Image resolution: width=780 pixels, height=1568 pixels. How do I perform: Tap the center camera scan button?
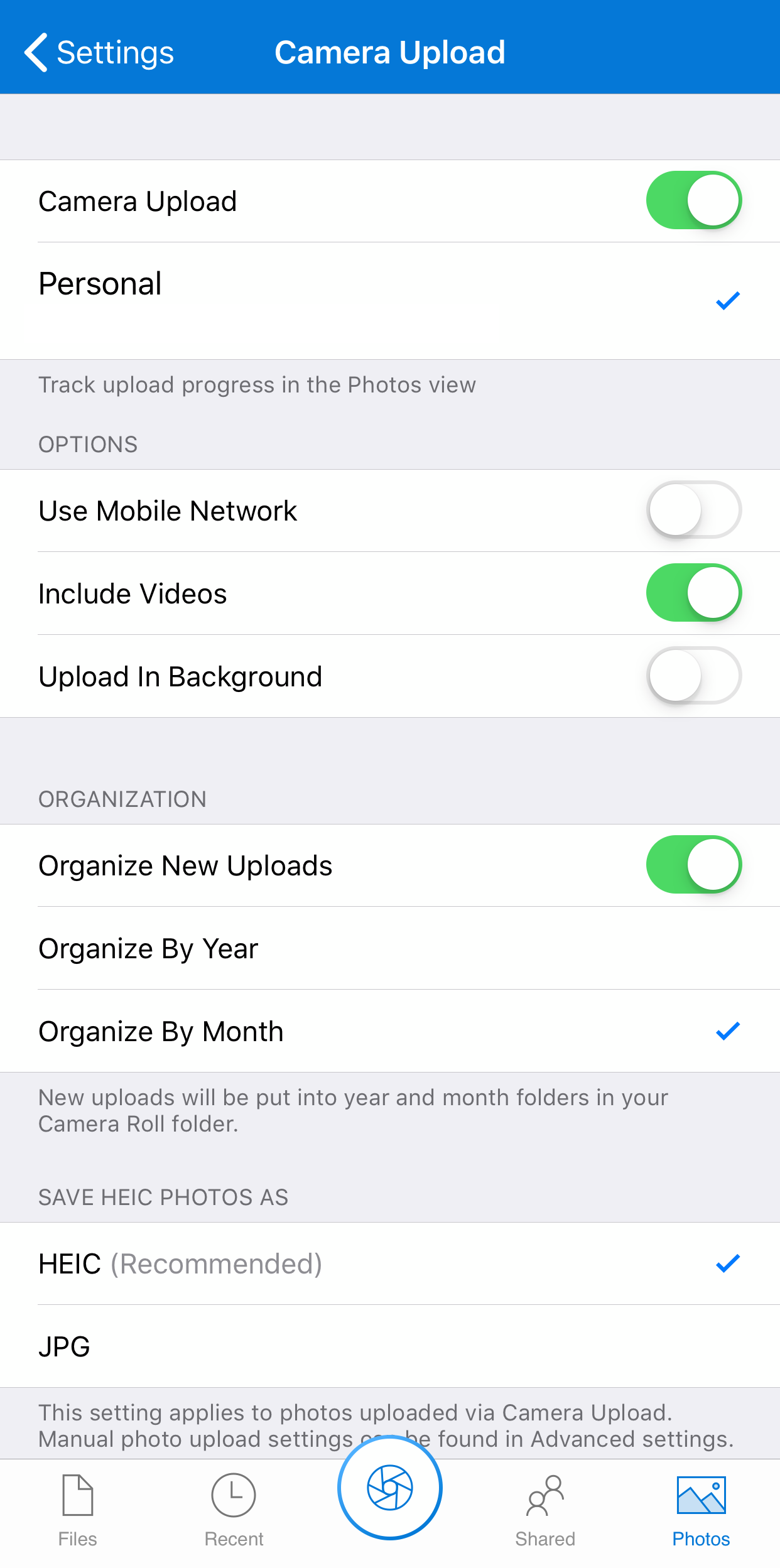pos(390,1488)
